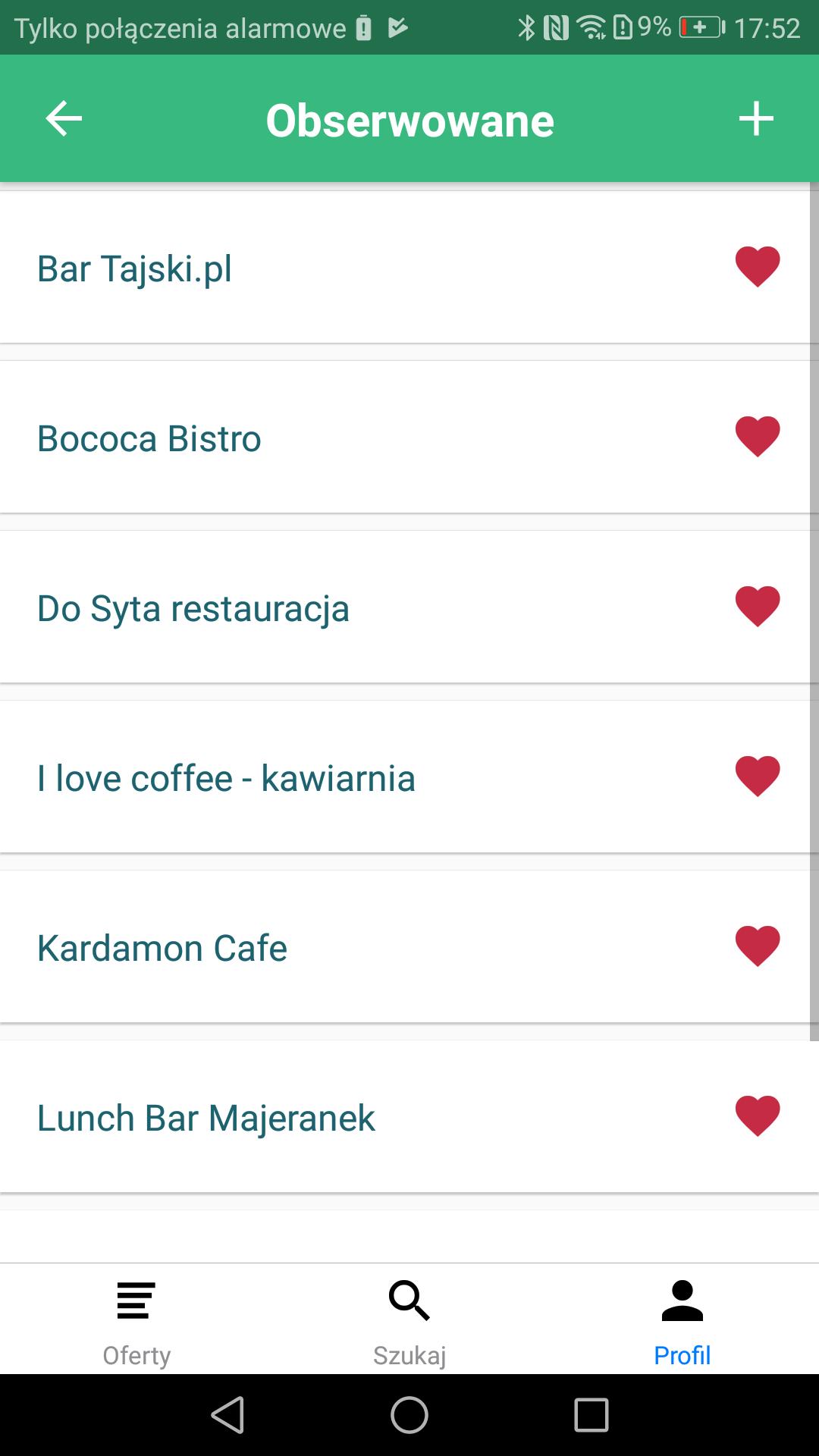Switch to the Szukaj tab
The height and width of the screenshot is (1456, 819).
click(x=409, y=1321)
